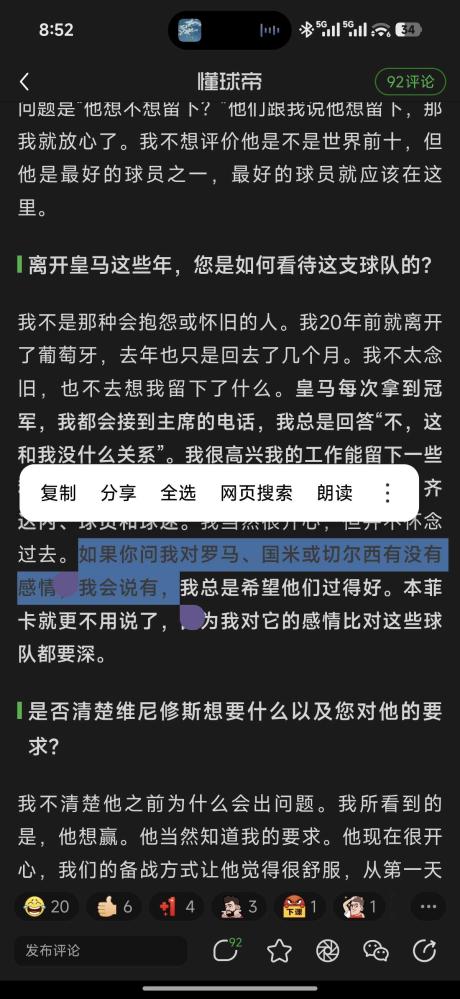Tap 复制 to copy the selected text
Viewport: 460px width, 999px height.
coord(58,493)
